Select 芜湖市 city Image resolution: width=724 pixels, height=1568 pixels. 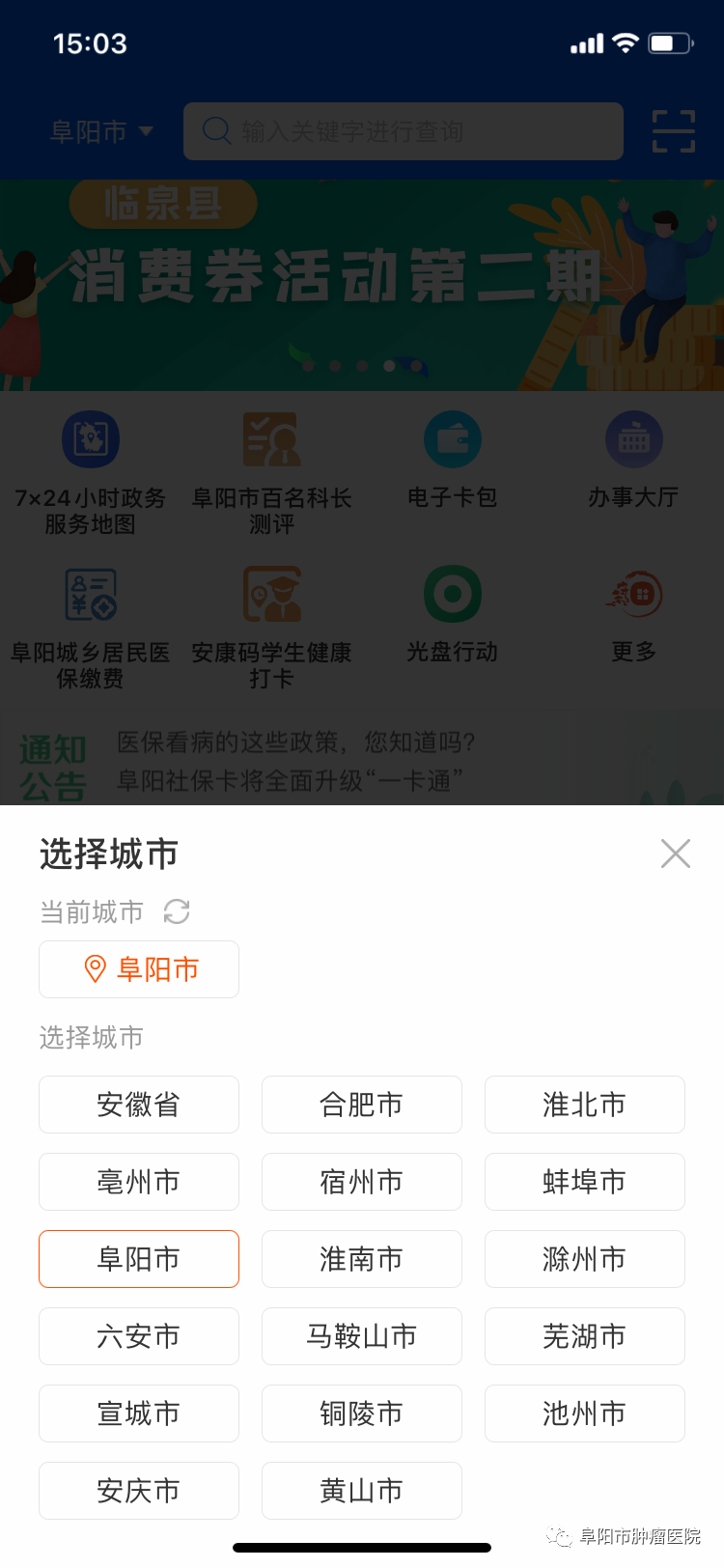tap(585, 1336)
